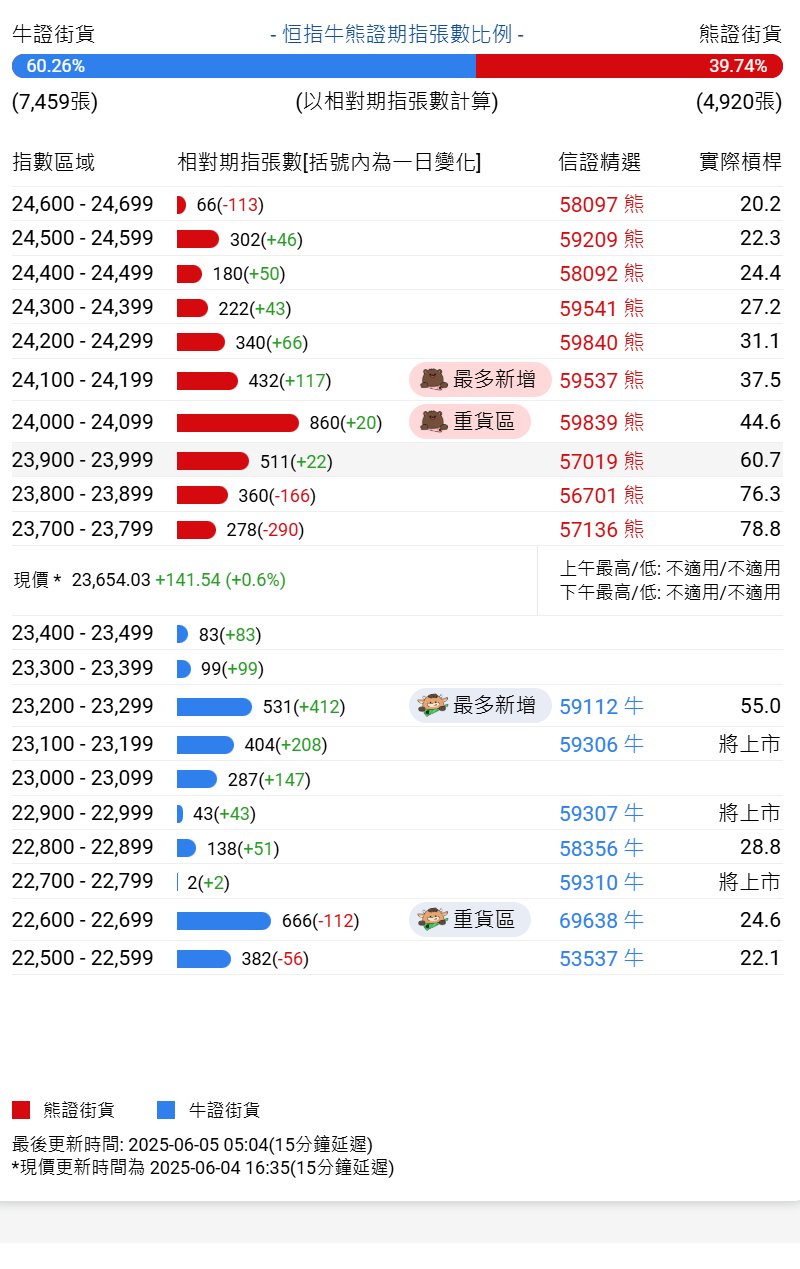
Task: Open bear warrant 59541 link
Action: 601,308
